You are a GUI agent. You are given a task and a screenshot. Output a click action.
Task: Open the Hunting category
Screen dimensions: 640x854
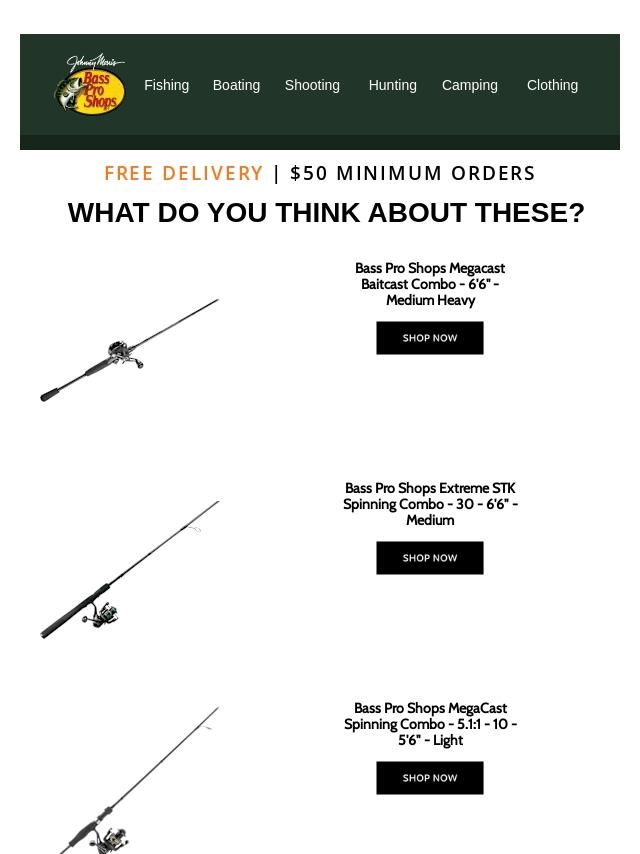(x=392, y=85)
